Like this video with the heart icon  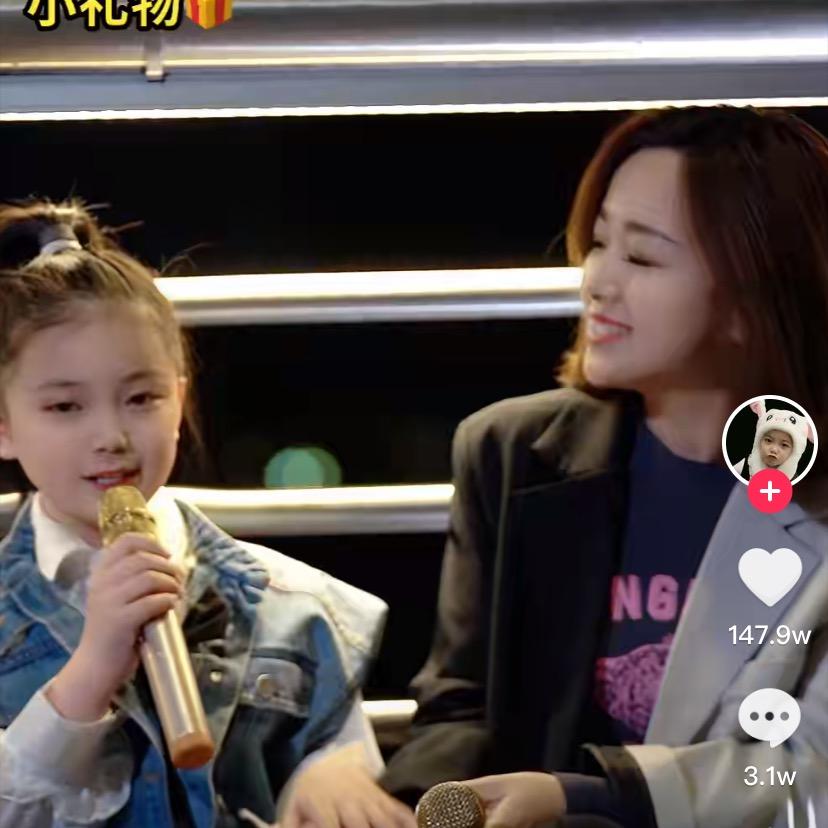coord(769,576)
